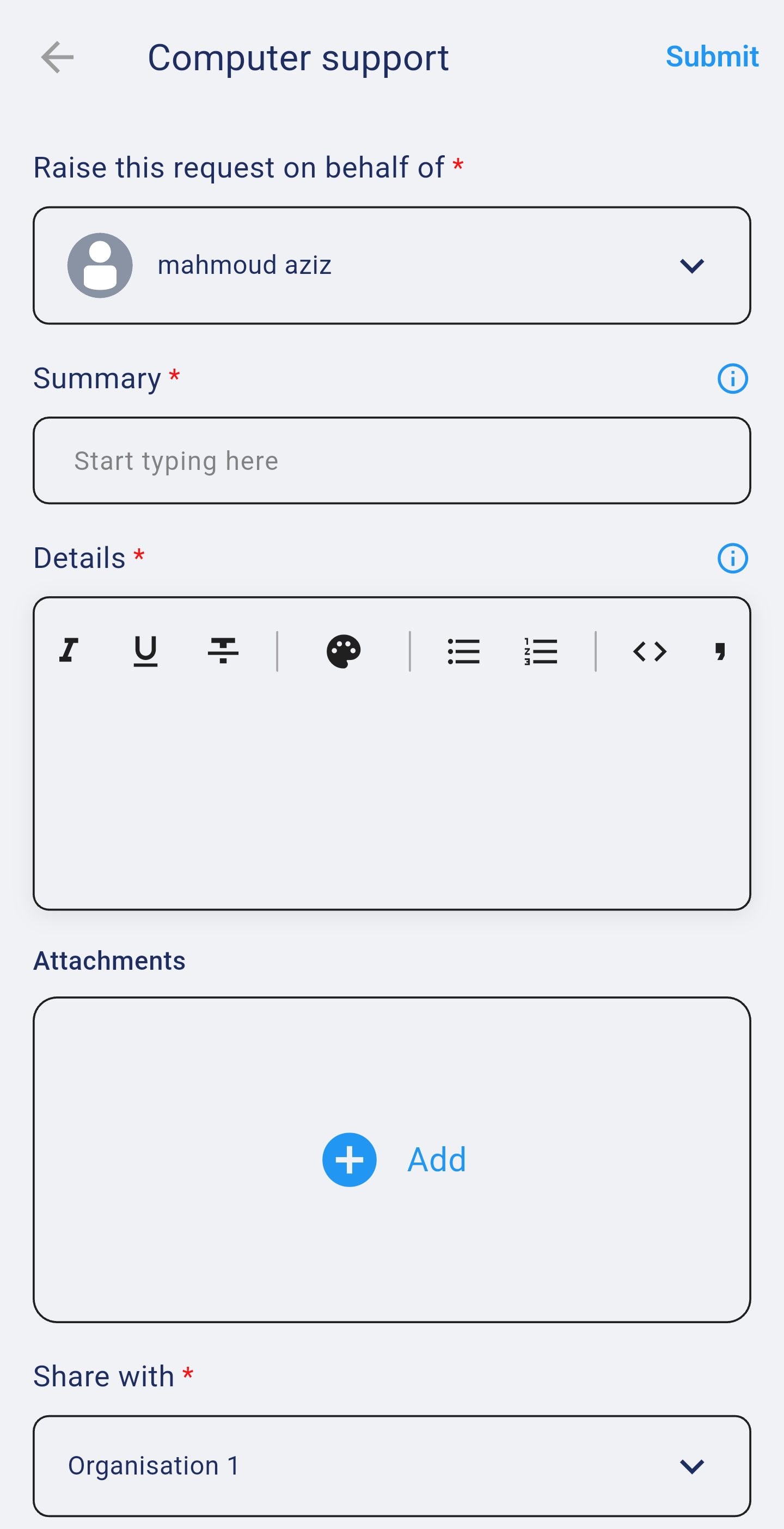Image resolution: width=784 pixels, height=1529 pixels.
Task: Apply underline formatting in Details
Action: [x=145, y=651]
